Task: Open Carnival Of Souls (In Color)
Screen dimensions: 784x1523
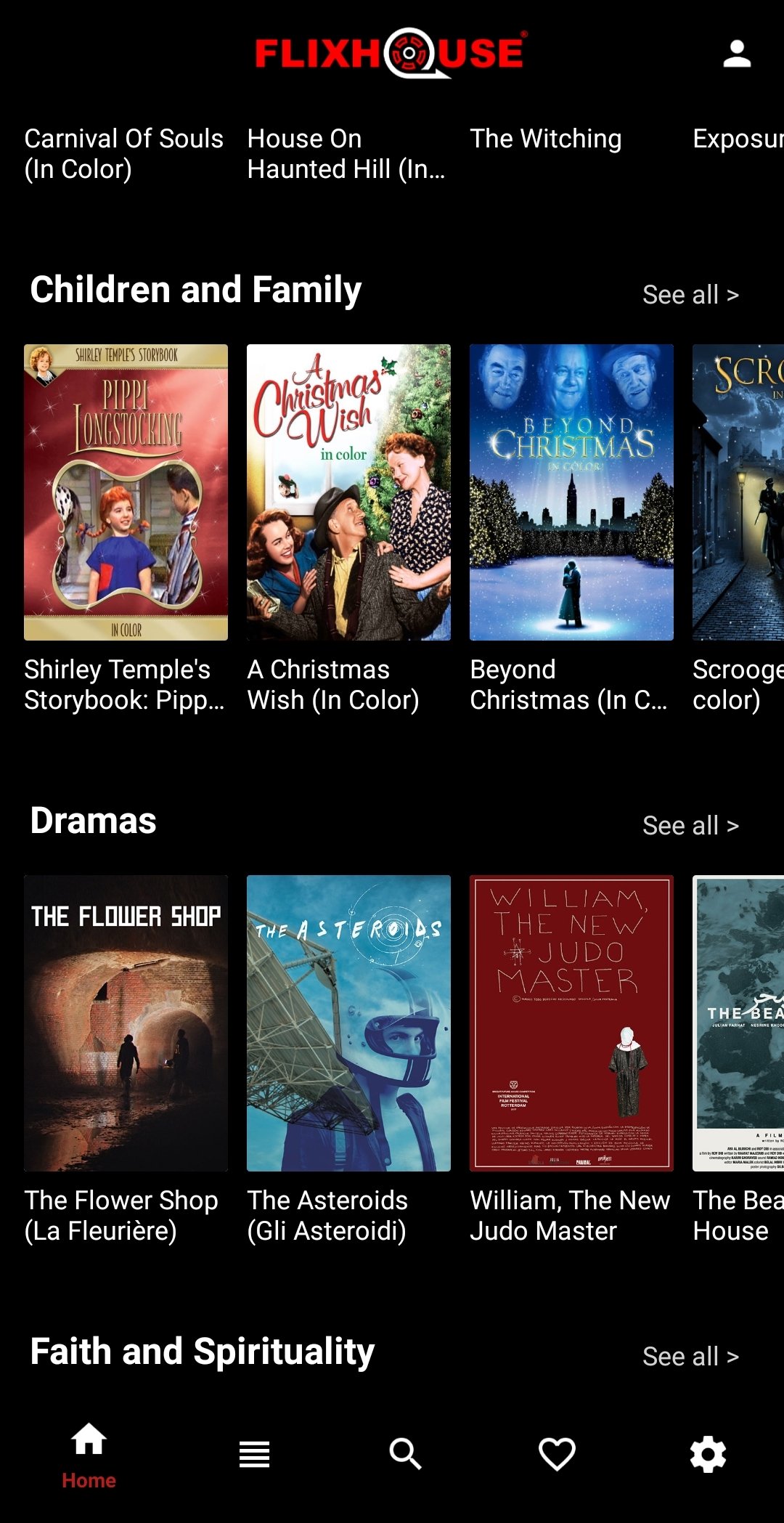Action: (124, 154)
